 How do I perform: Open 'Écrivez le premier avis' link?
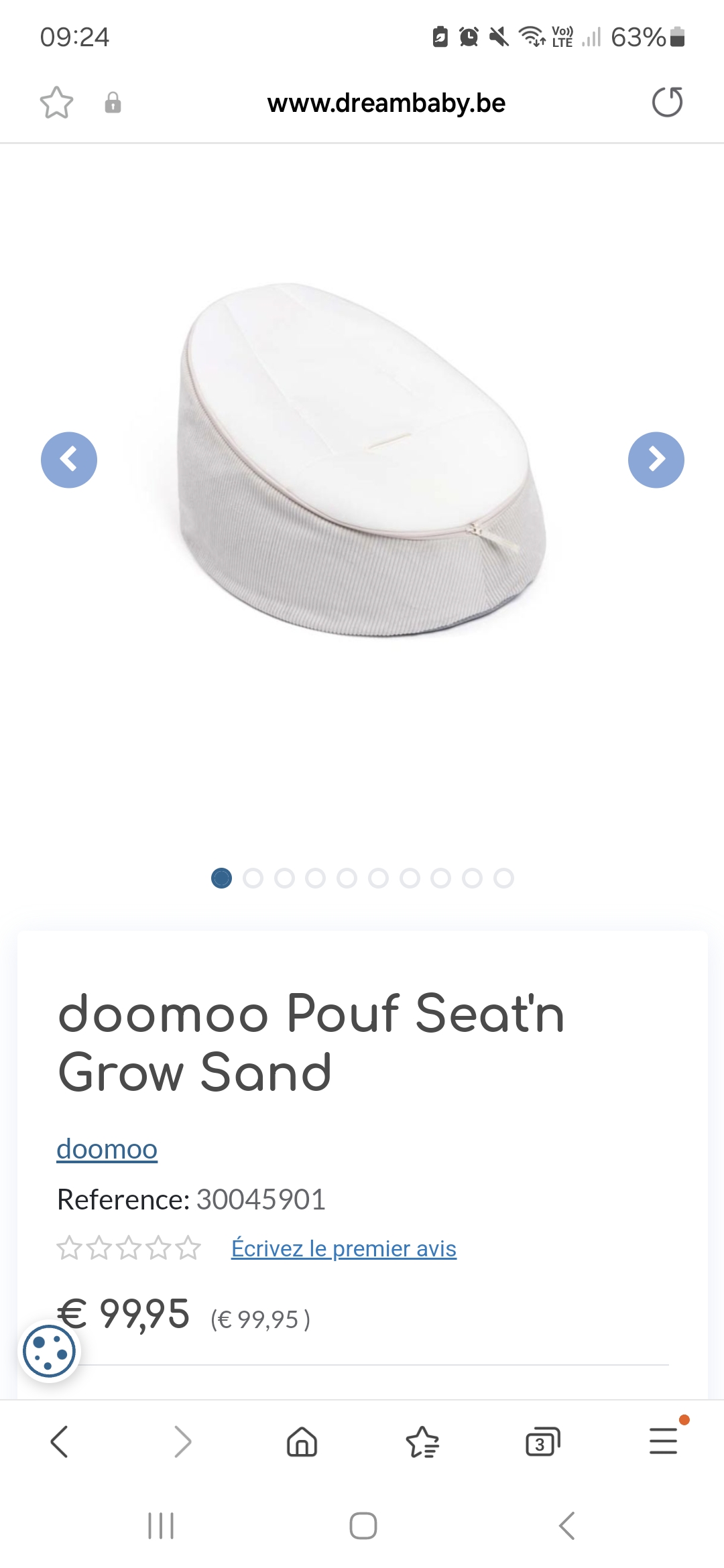point(344,1248)
